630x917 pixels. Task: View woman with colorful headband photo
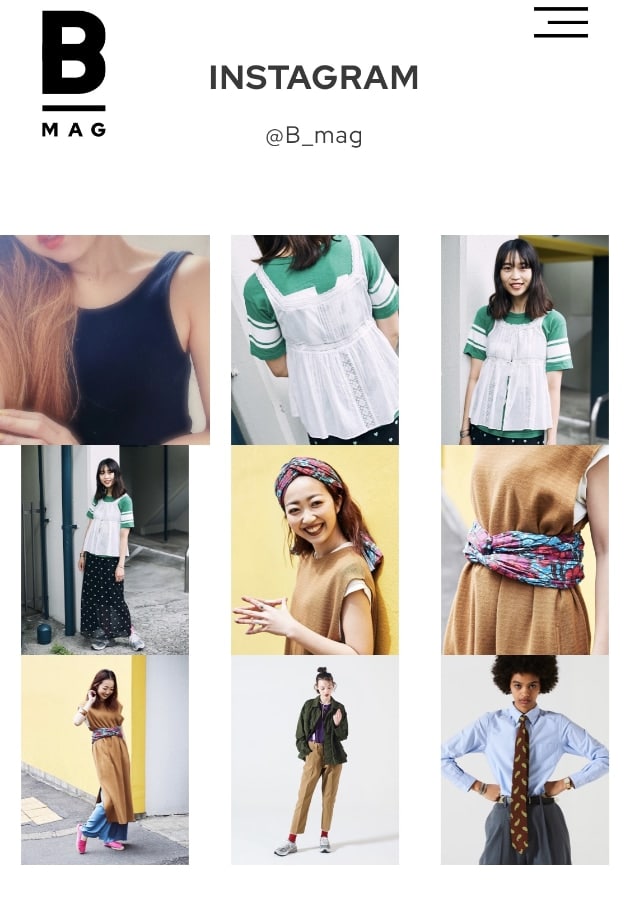tap(315, 550)
